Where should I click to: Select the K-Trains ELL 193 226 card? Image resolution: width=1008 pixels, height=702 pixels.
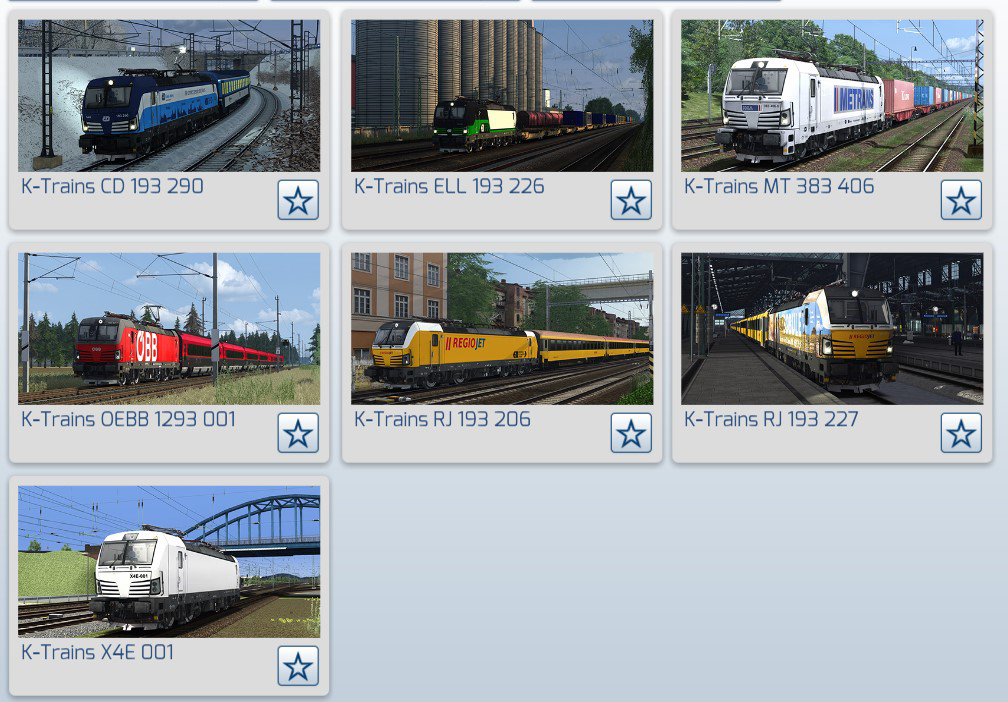point(502,96)
